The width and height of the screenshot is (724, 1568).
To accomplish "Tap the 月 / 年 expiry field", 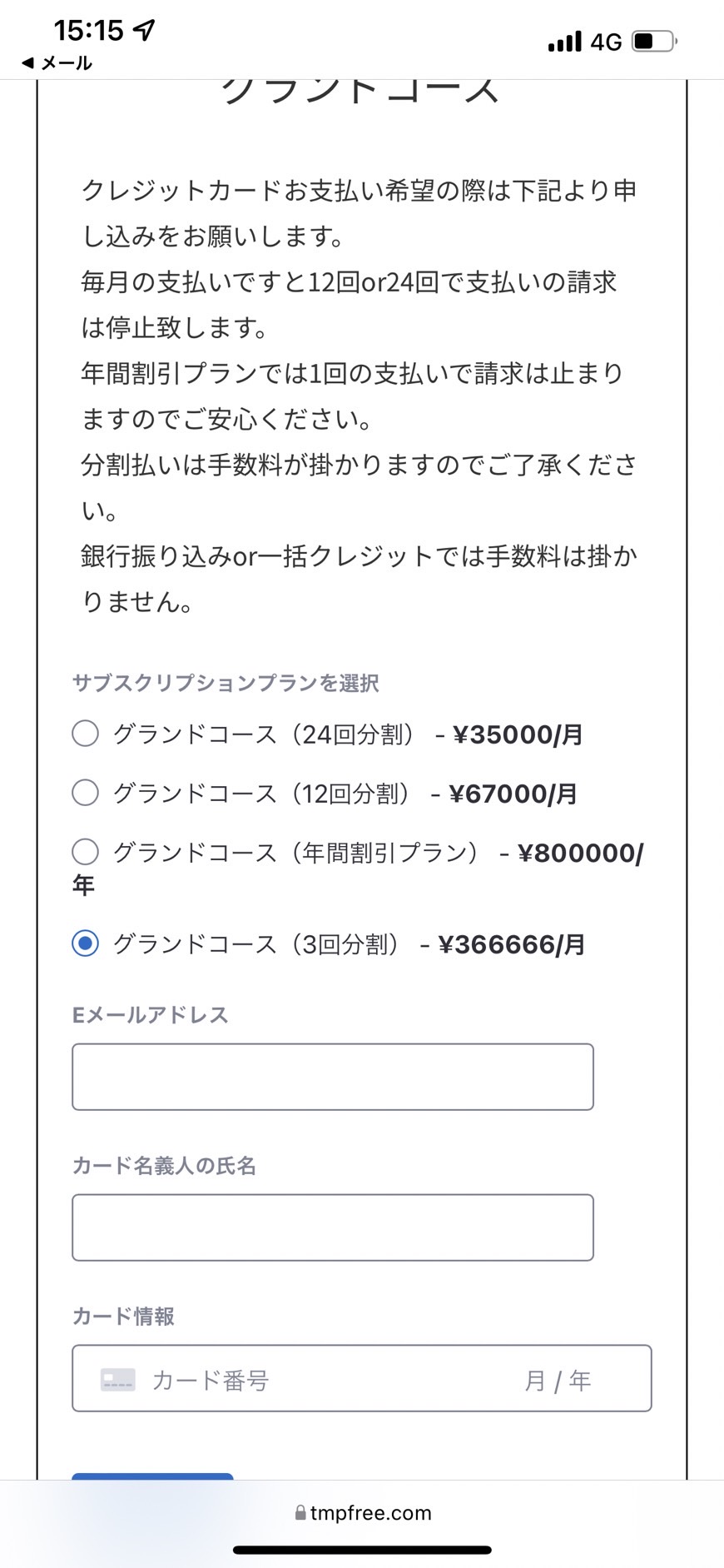I will pyautogui.click(x=558, y=1381).
